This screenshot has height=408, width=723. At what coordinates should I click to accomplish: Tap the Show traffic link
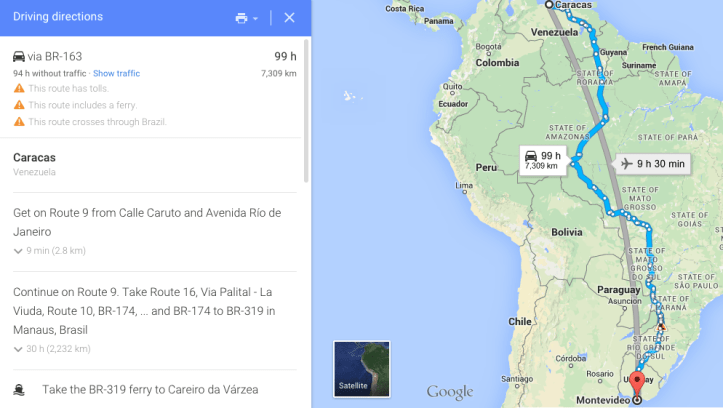[117, 73]
